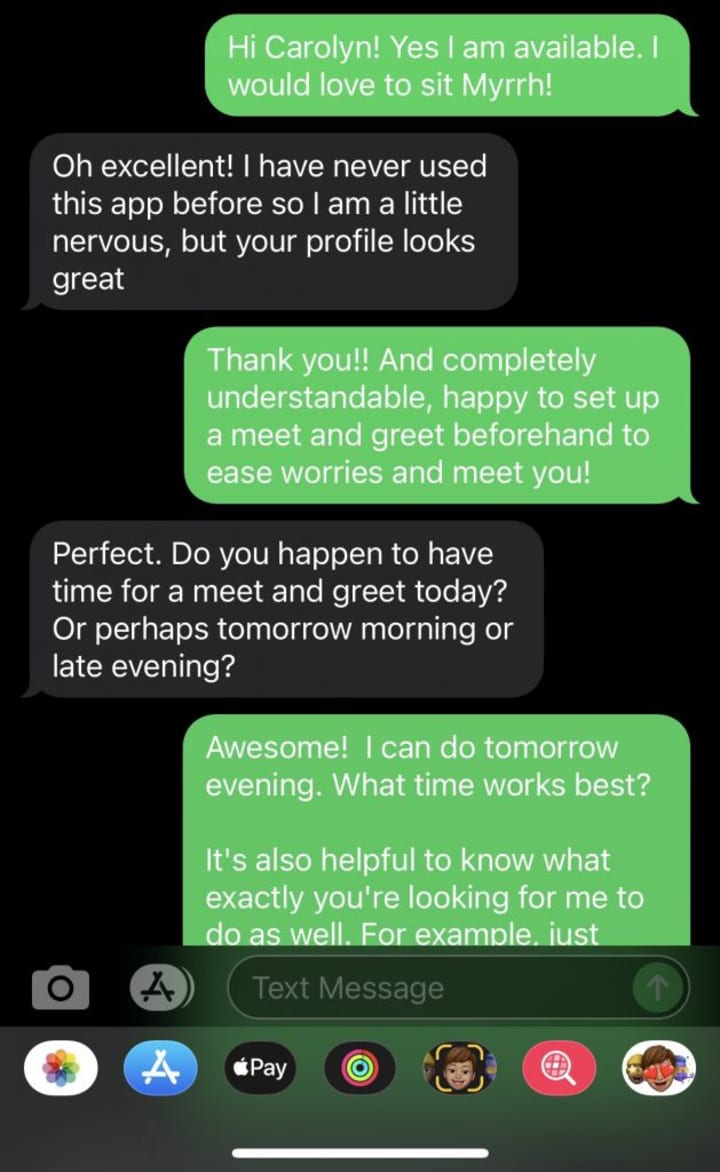This screenshot has width=720, height=1172.
Task: Open the Photos app in the app strip
Action: pyautogui.click(x=61, y=1068)
